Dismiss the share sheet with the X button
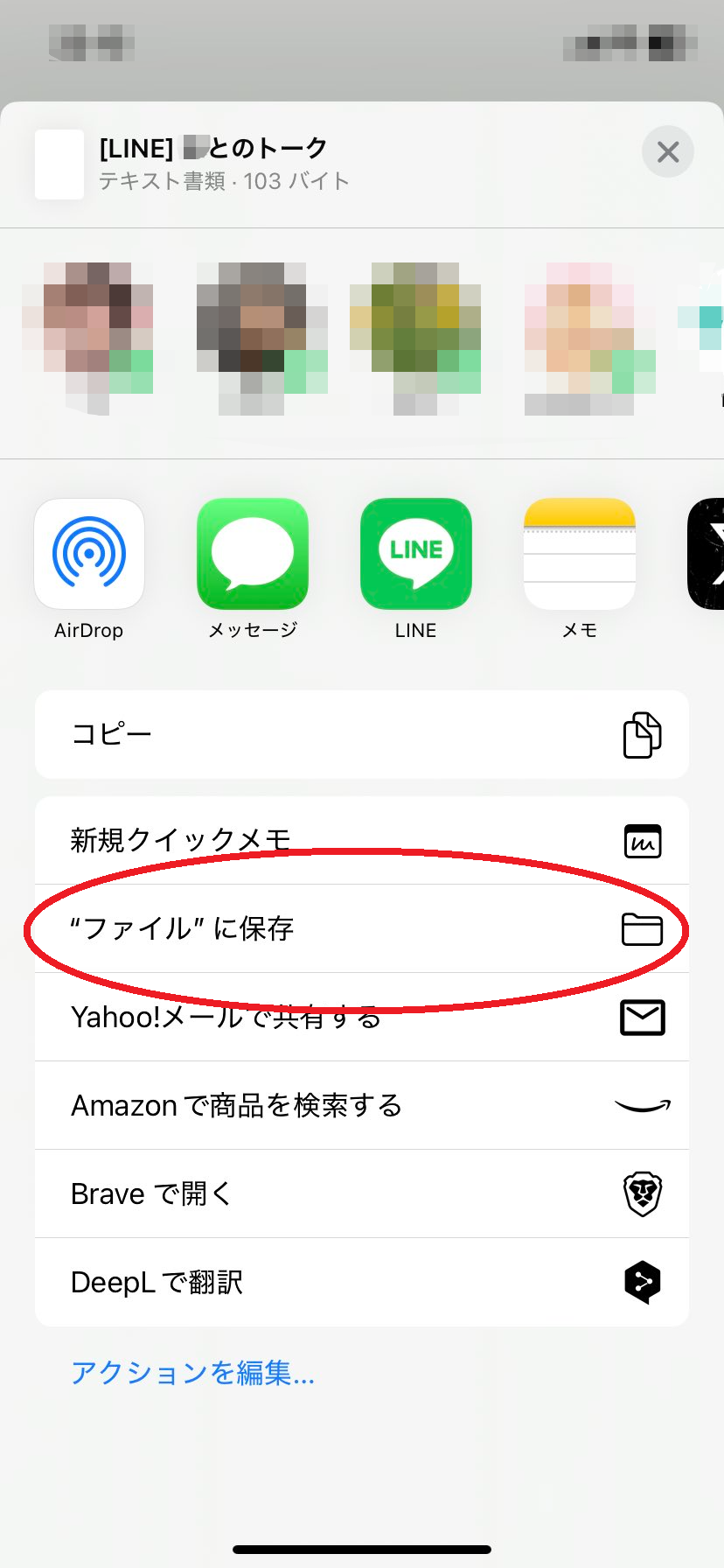This screenshot has width=724, height=1568. (667, 151)
